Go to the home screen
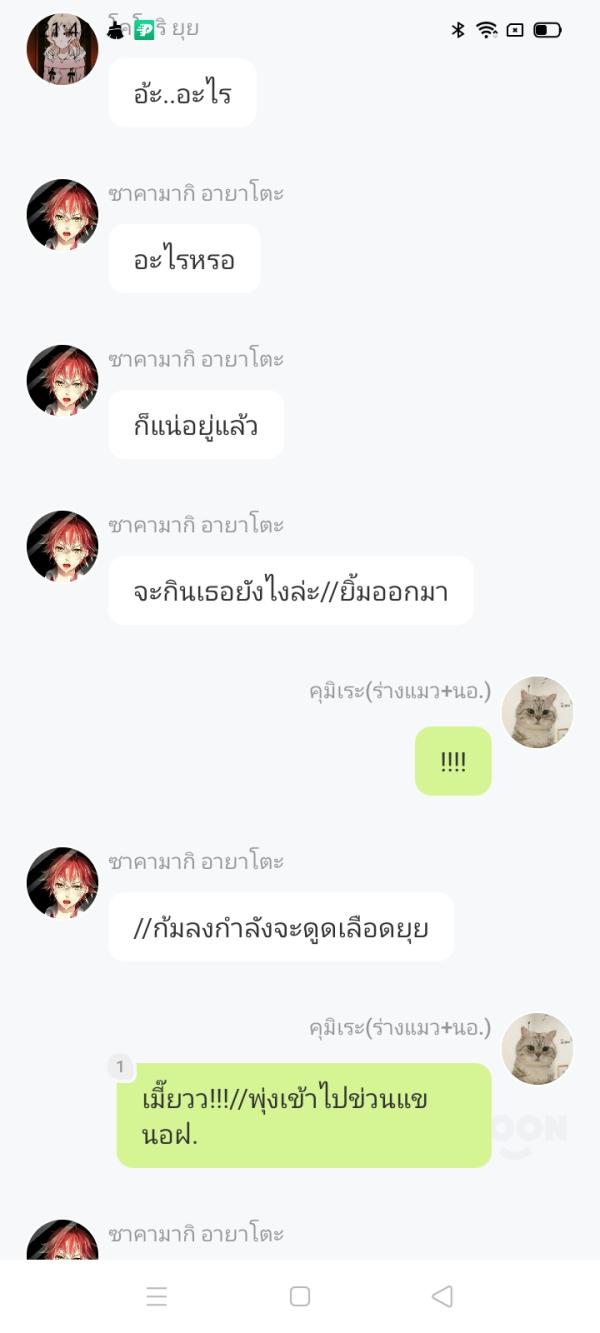This screenshot has width=600, height=1333. (300, 1296)
